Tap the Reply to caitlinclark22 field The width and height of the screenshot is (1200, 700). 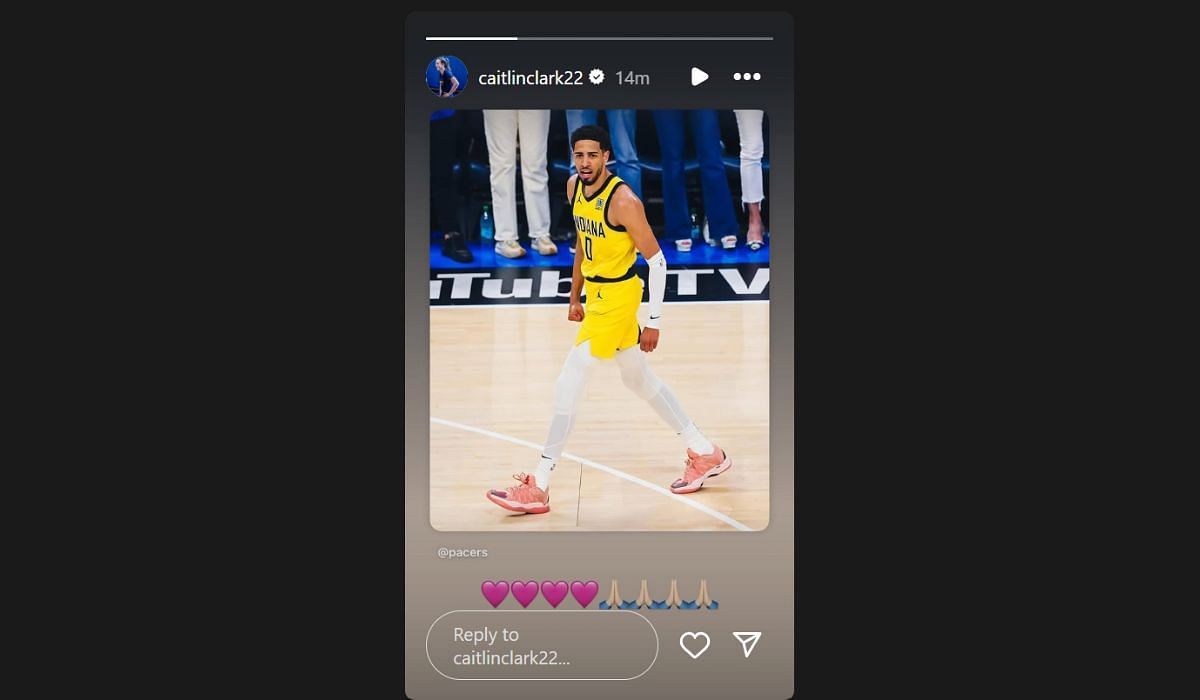[541, 646]
